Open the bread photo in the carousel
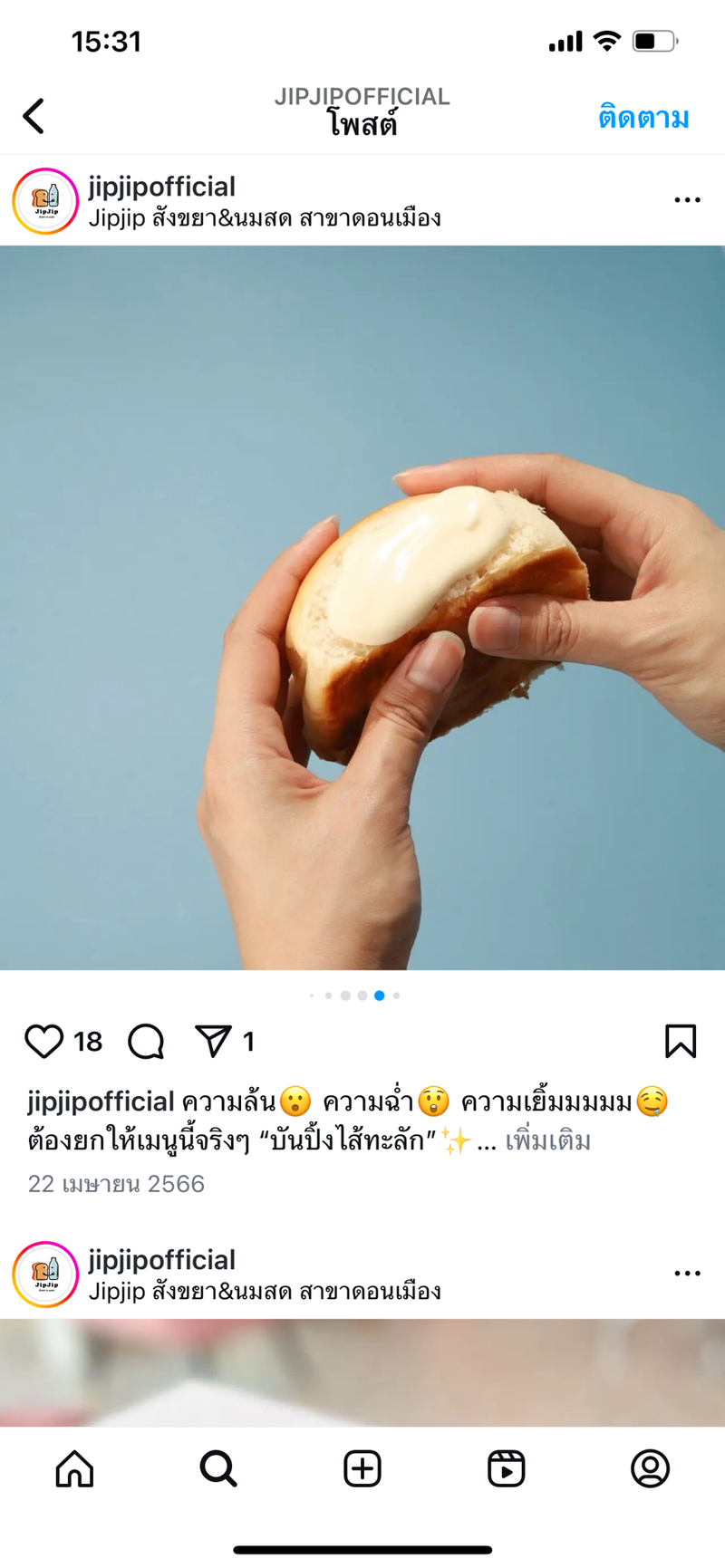The image size is (725, 1568). tap(362, 607)
